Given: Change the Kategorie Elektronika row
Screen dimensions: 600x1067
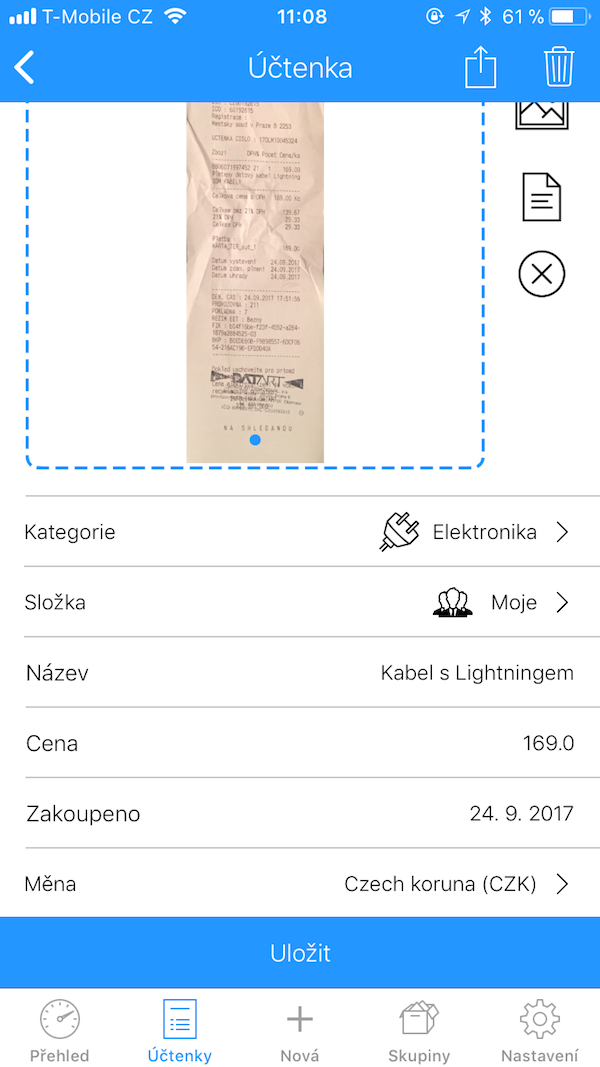Looking at the screenshot, I should pyautogui.click(x=300, y=532).
